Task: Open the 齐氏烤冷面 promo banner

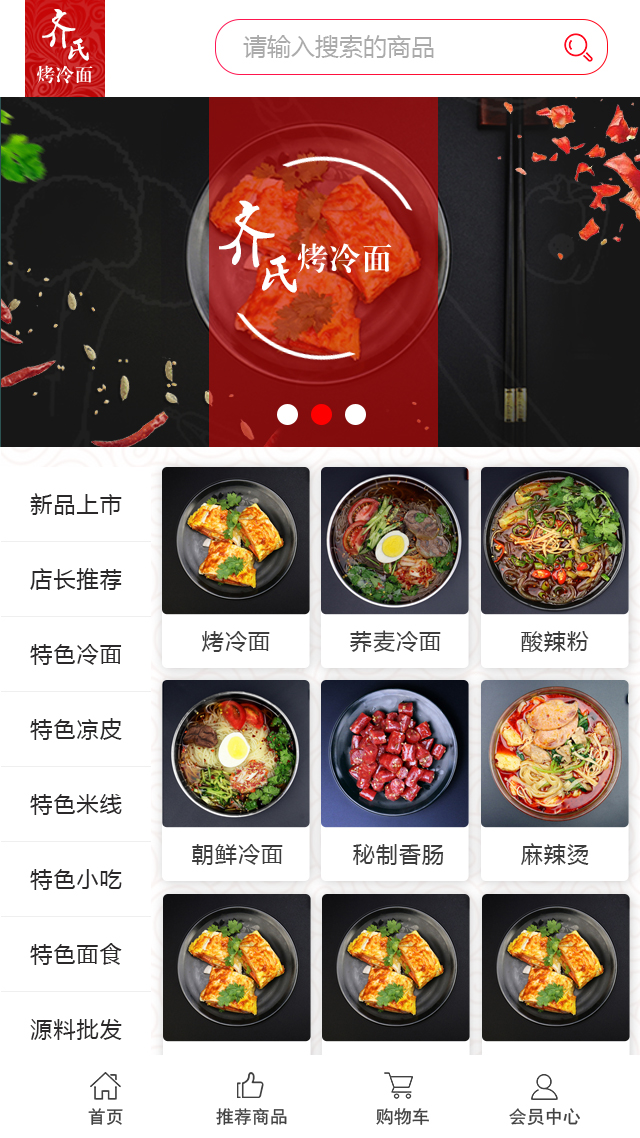Action: (320, 270)
